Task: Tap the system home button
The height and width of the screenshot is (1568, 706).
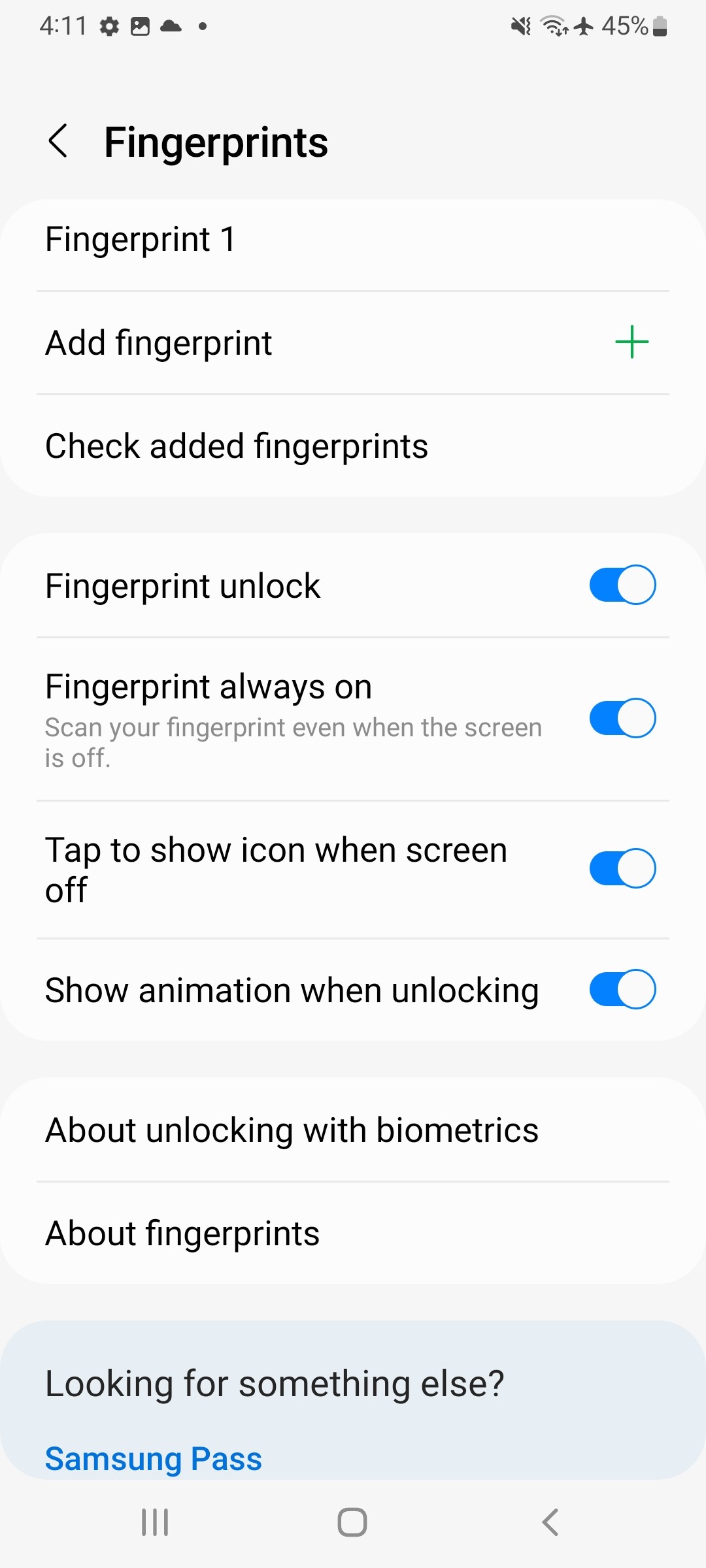Action: [x=352, y=1522]
